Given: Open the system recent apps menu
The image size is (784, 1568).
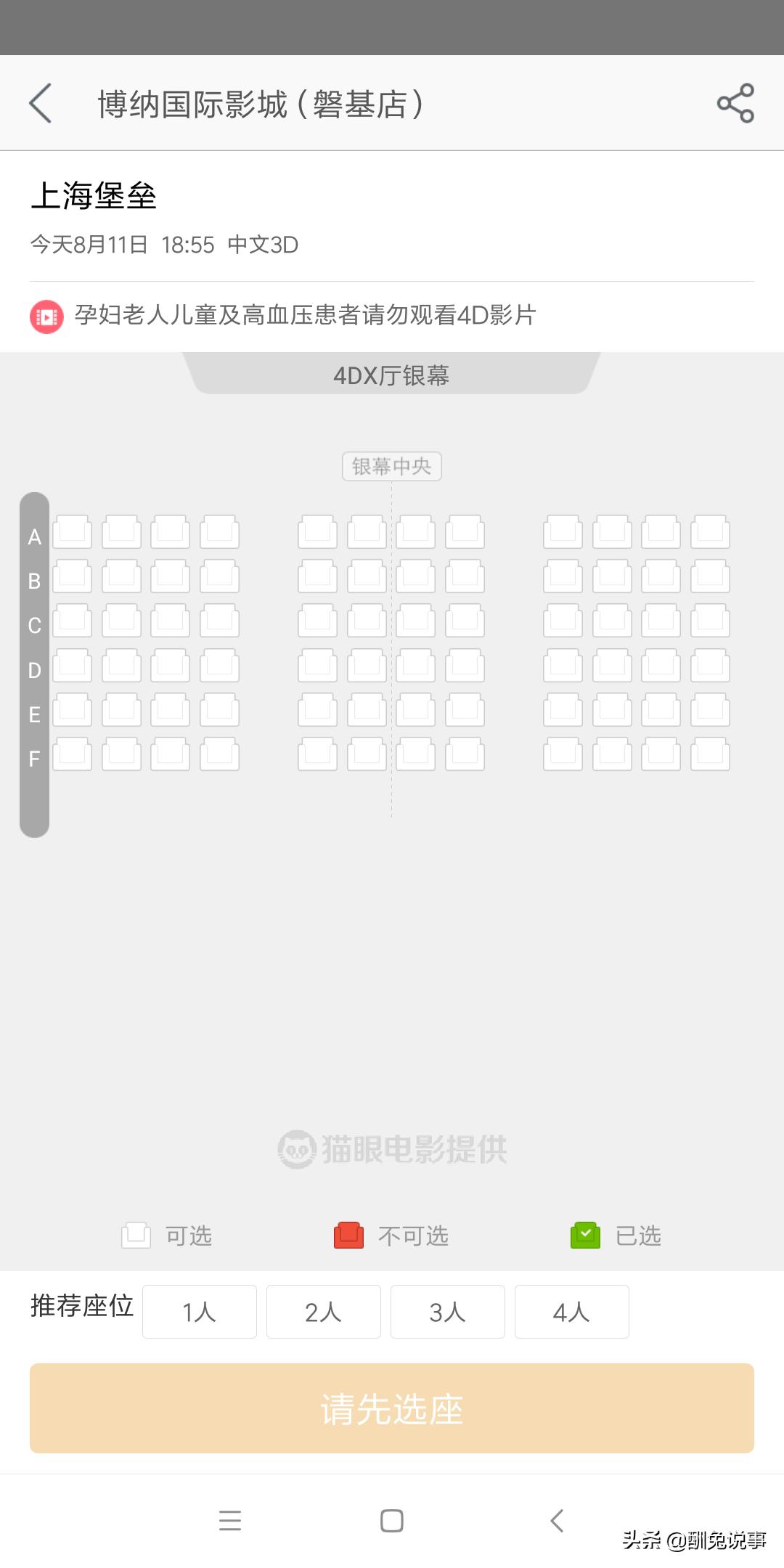Looking at the screenshot, I should click(230, 1520).
